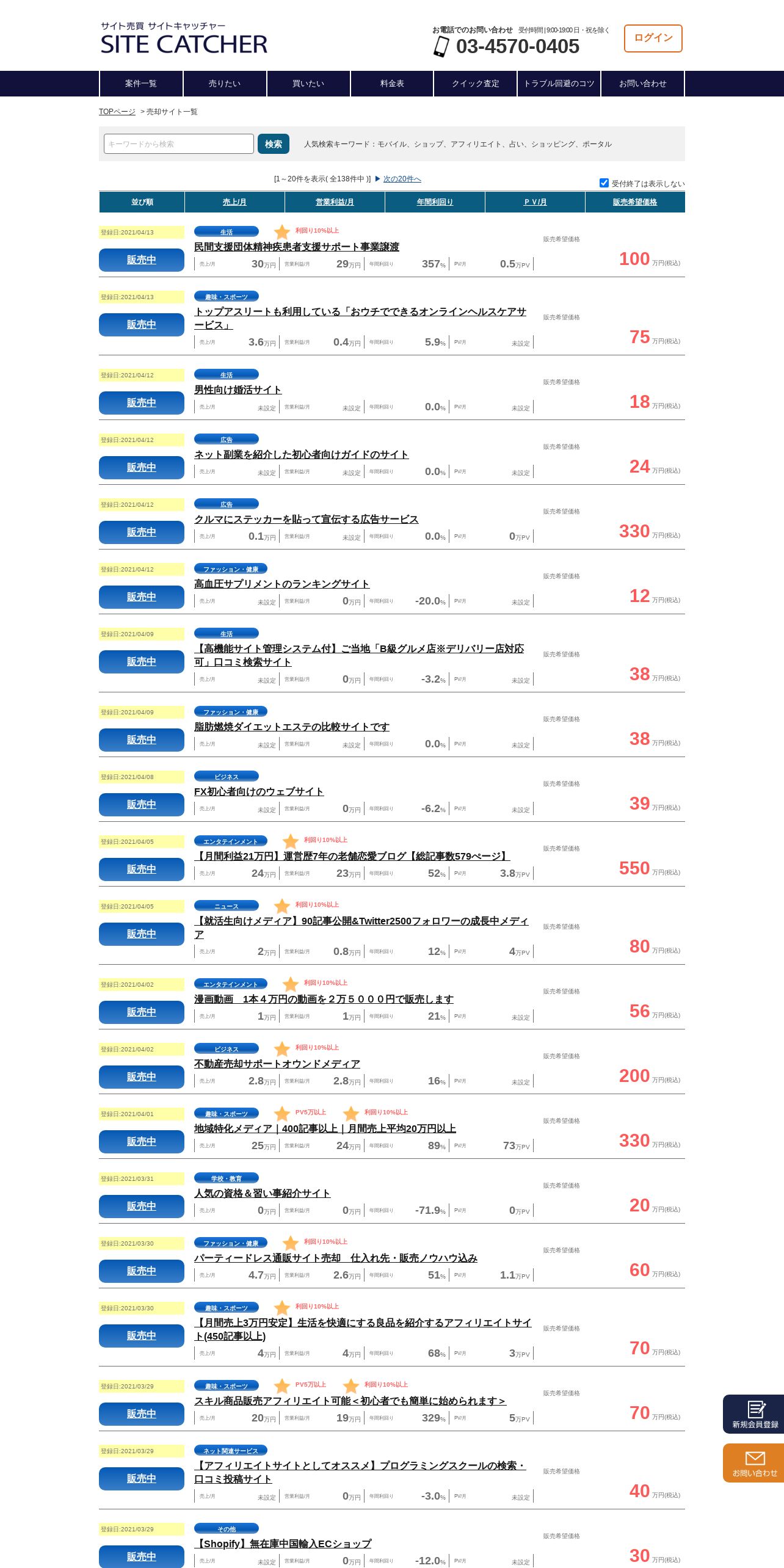Tap the 検索 button
The height and width of the screenshot is (1568, 784).
pyautogui.click(x=274, y=144)
